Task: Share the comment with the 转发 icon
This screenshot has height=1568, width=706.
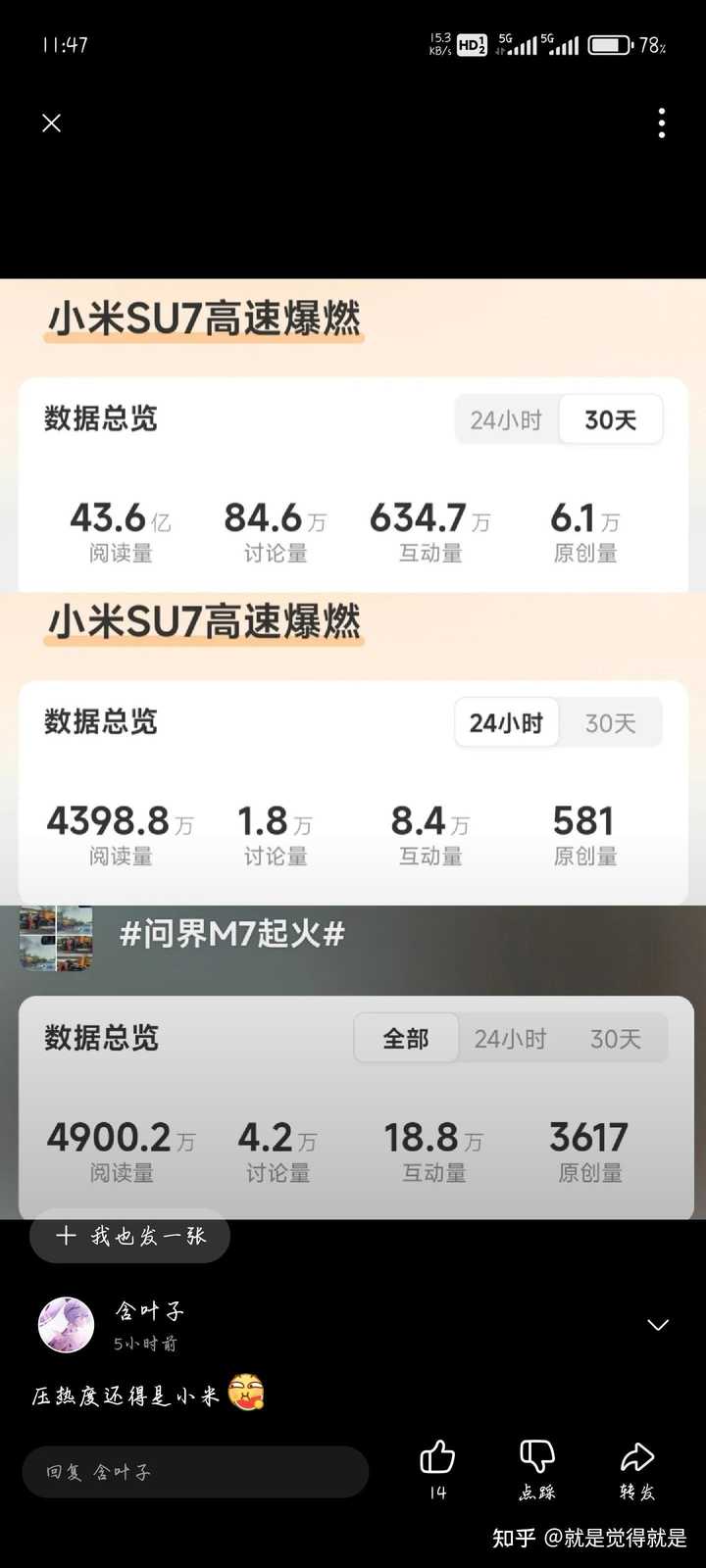Action: tap(637, 1460)
